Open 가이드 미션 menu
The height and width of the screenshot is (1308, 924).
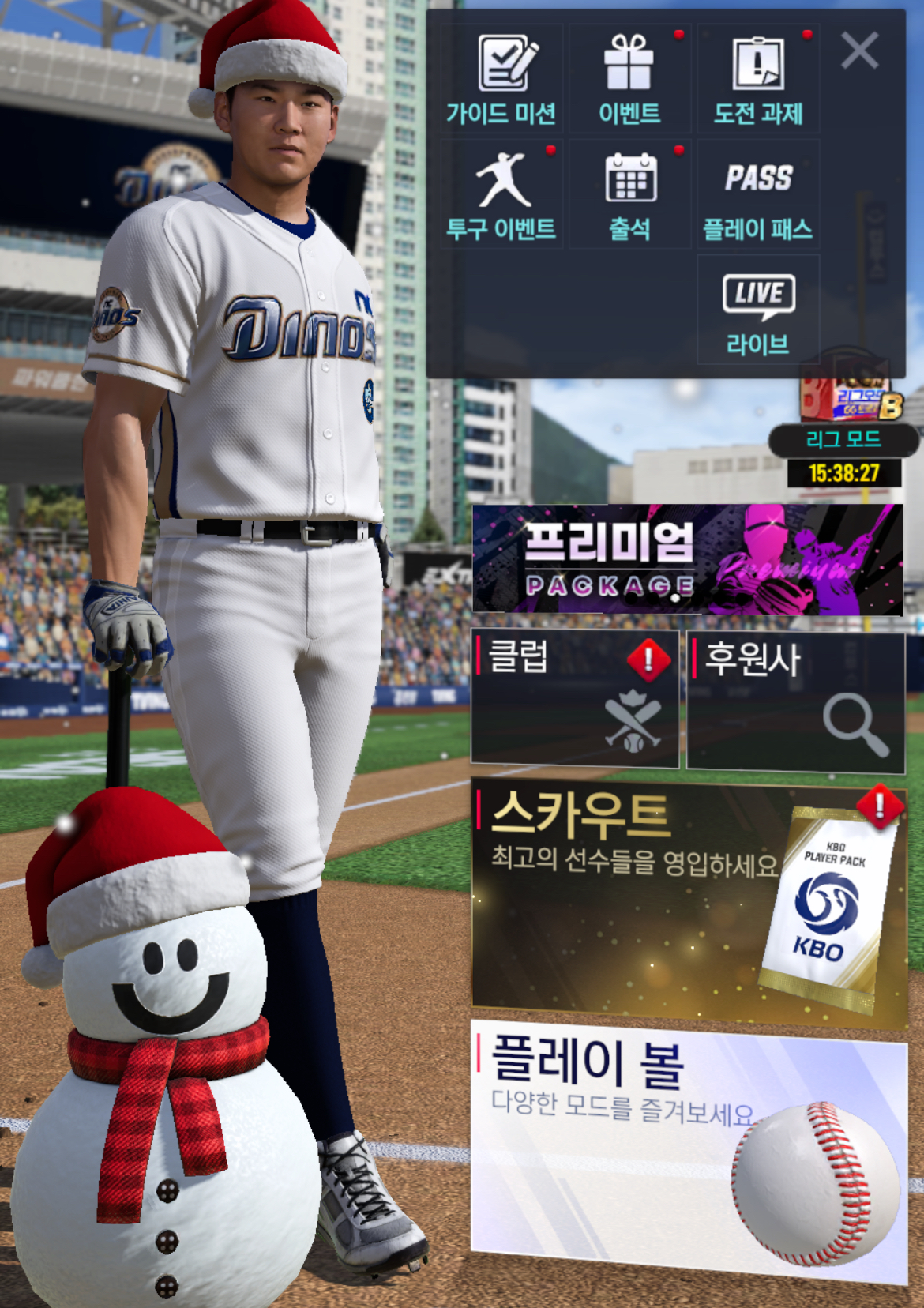(501, 79)
